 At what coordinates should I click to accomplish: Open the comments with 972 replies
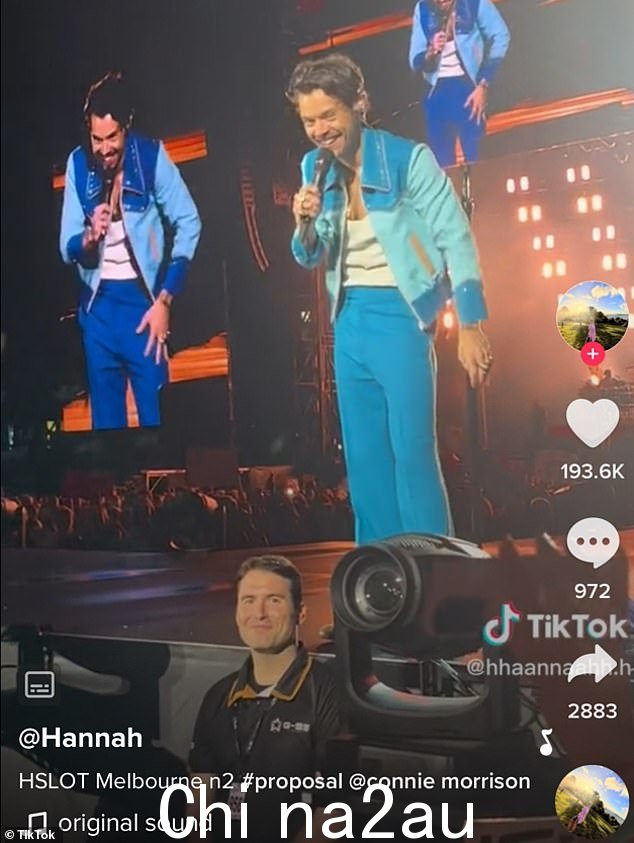pos(592,543)
